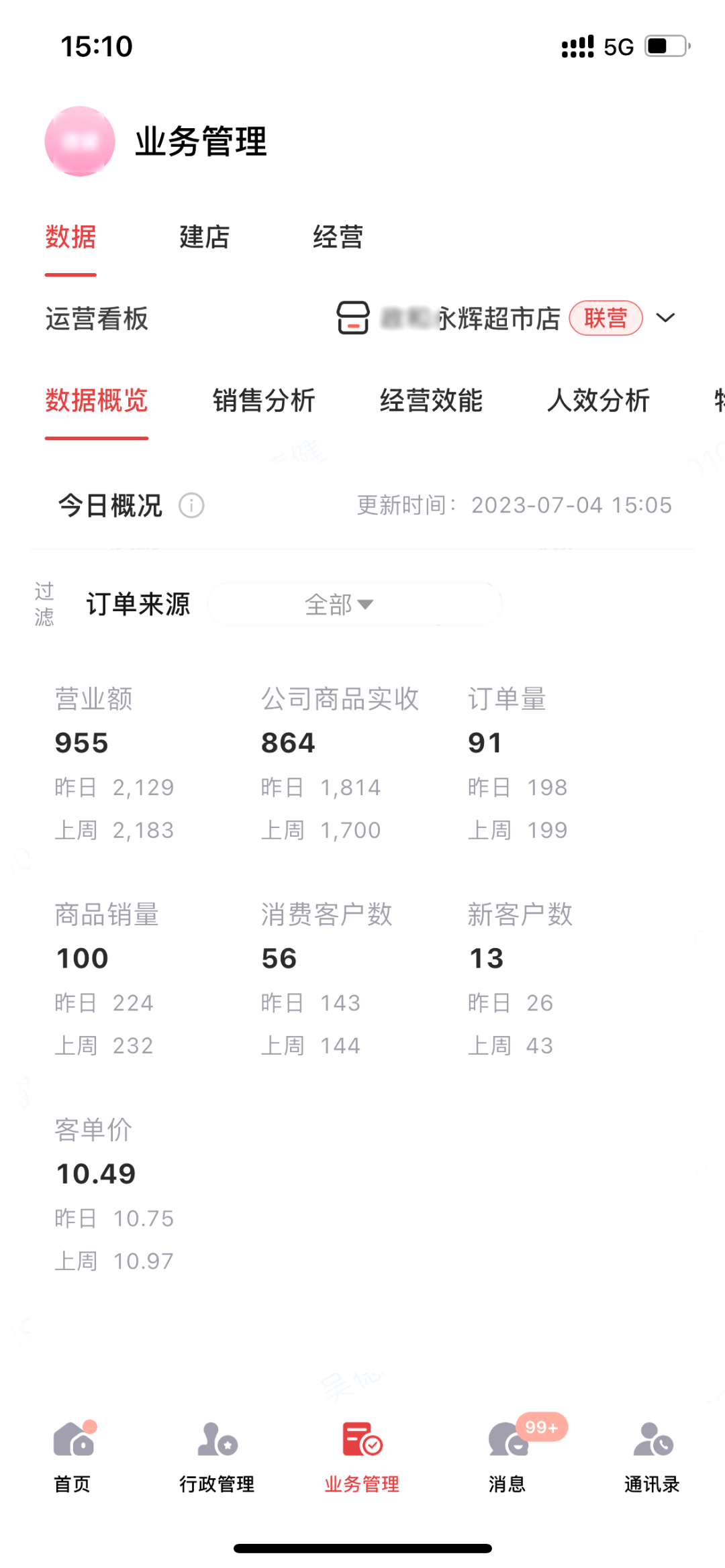Viewport: 725px width, 1568px height.
Task: Open the 销售分析 tab
Action: coord(264,401)
